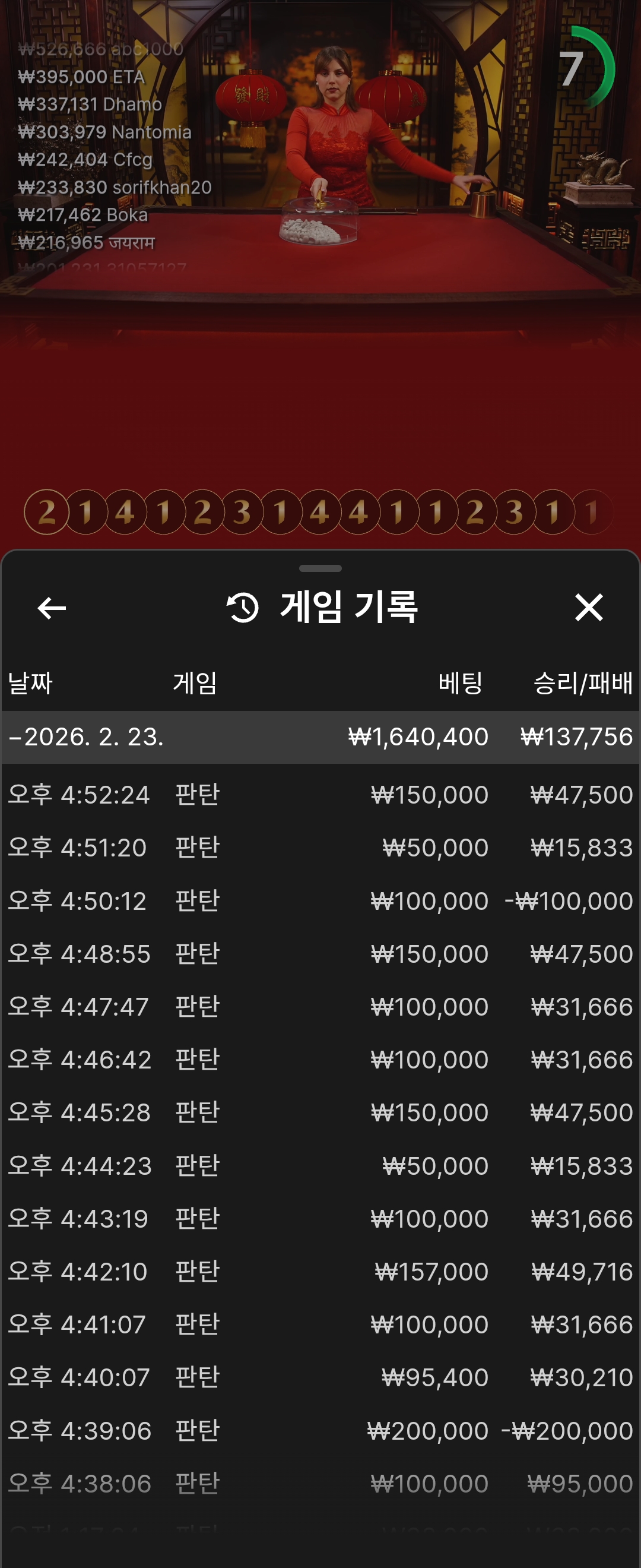This screenshot has width=641, height=1568.
Task: Show the 오후 4:47:47 round details
Action: click(320, 1006)
